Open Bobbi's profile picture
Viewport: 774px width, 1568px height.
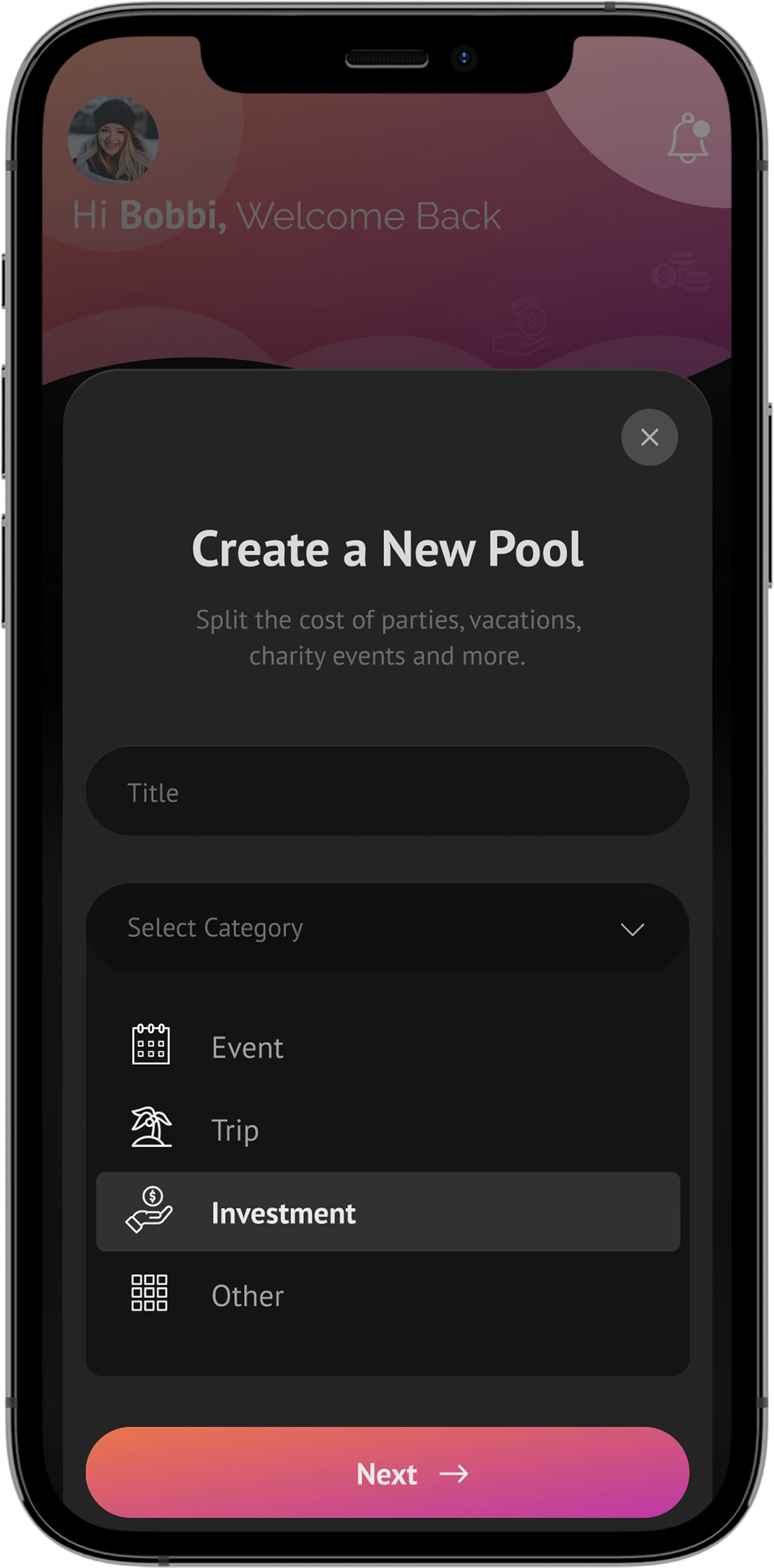[113, 140]
